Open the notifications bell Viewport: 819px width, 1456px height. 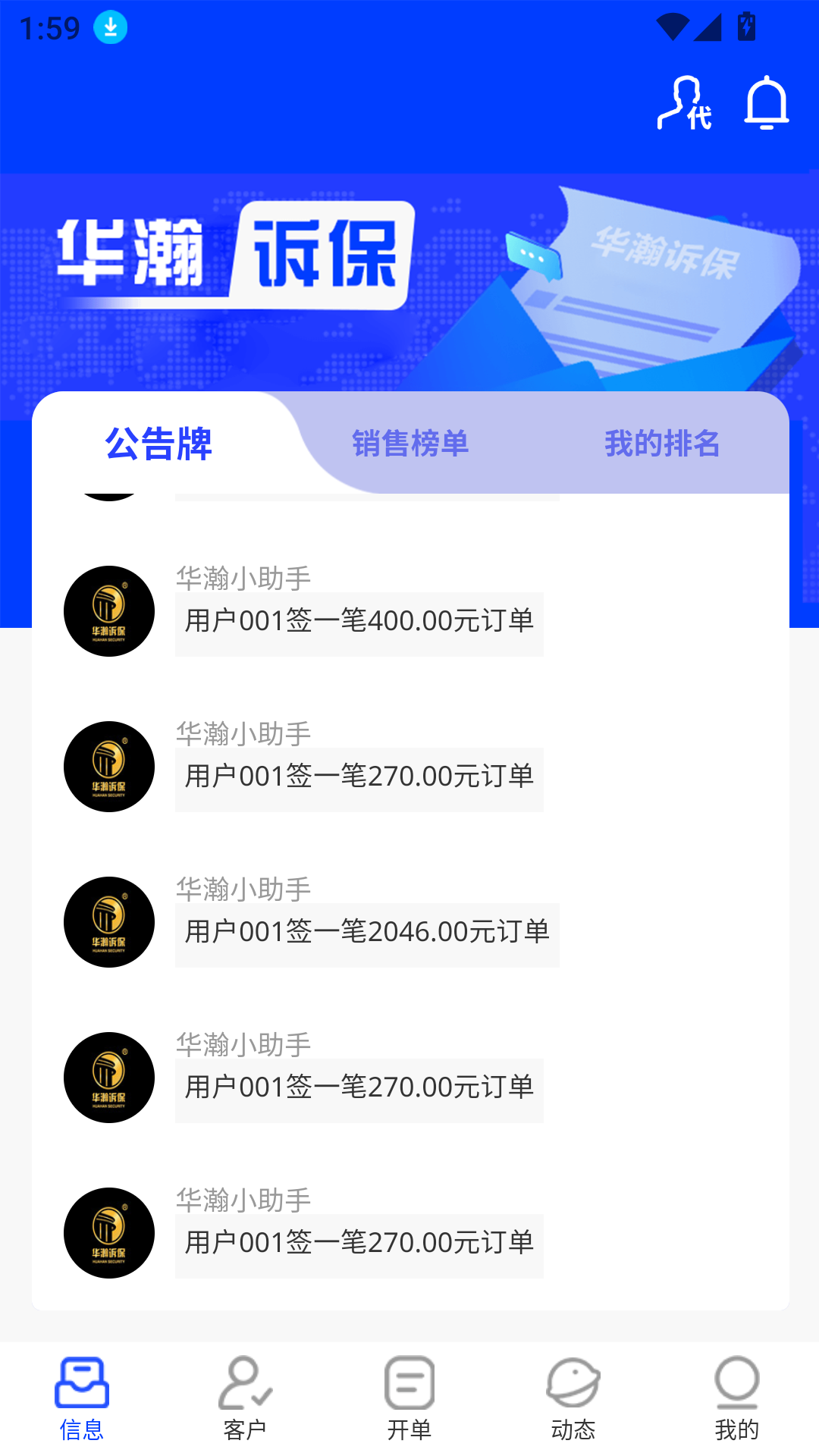[x=766, y=102]
